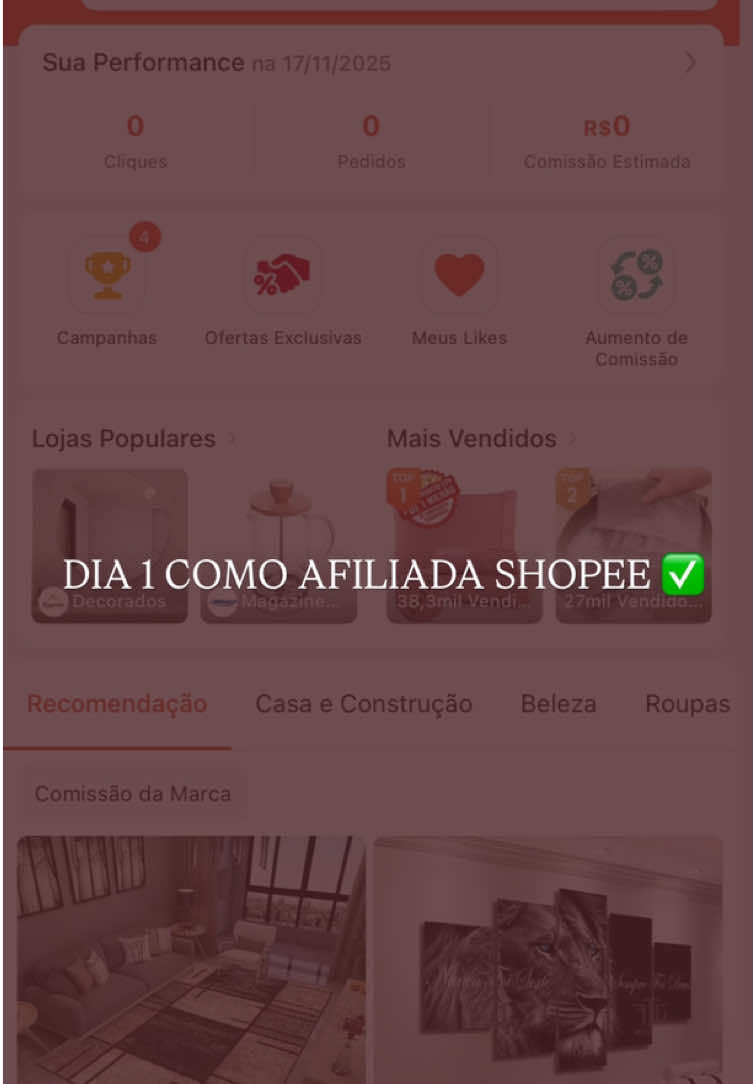Check Cliques count for today
Viewport: 753px width, 1084px height.
tap(135, 140)
